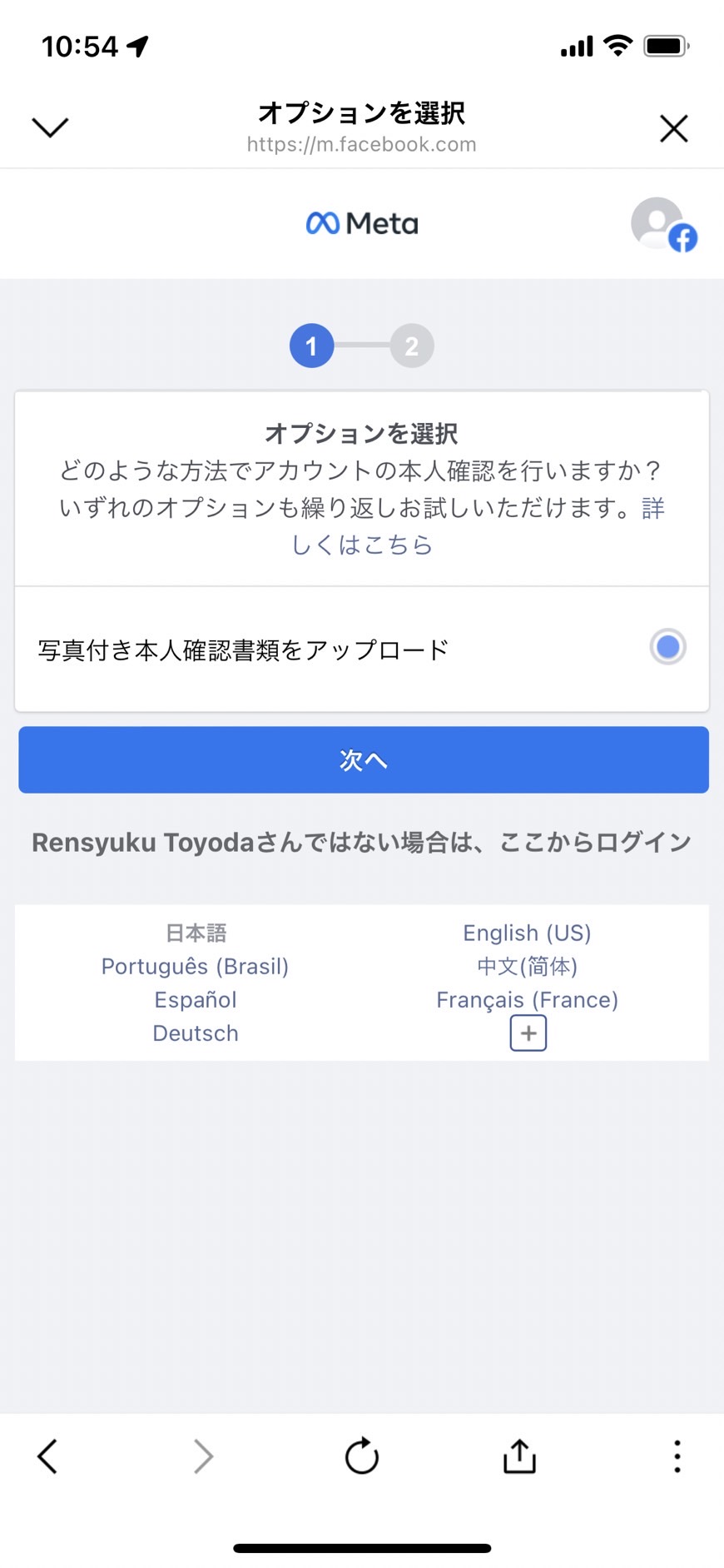
Task: Switch language to Français (France)
Action: (527, 999)
